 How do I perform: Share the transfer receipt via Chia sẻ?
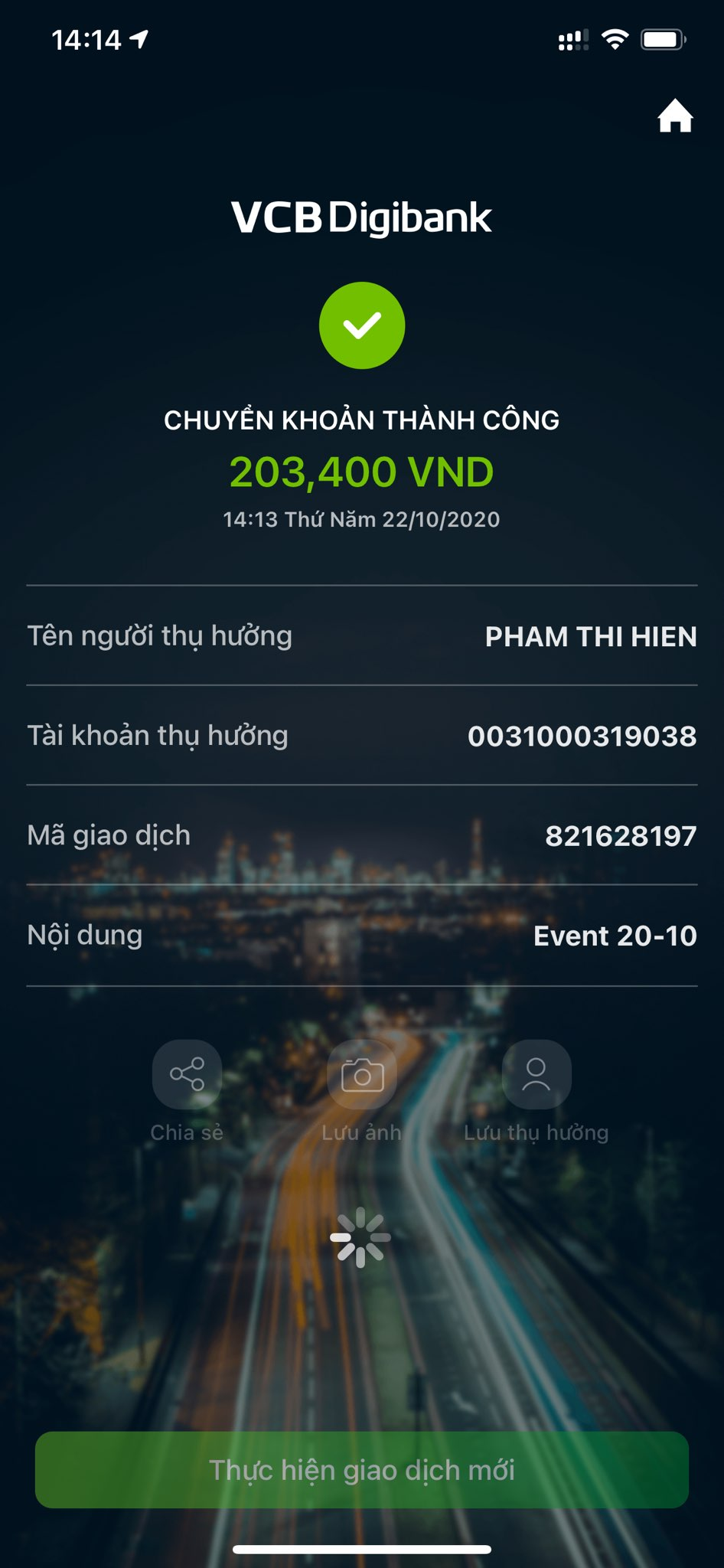point(188,1074)
